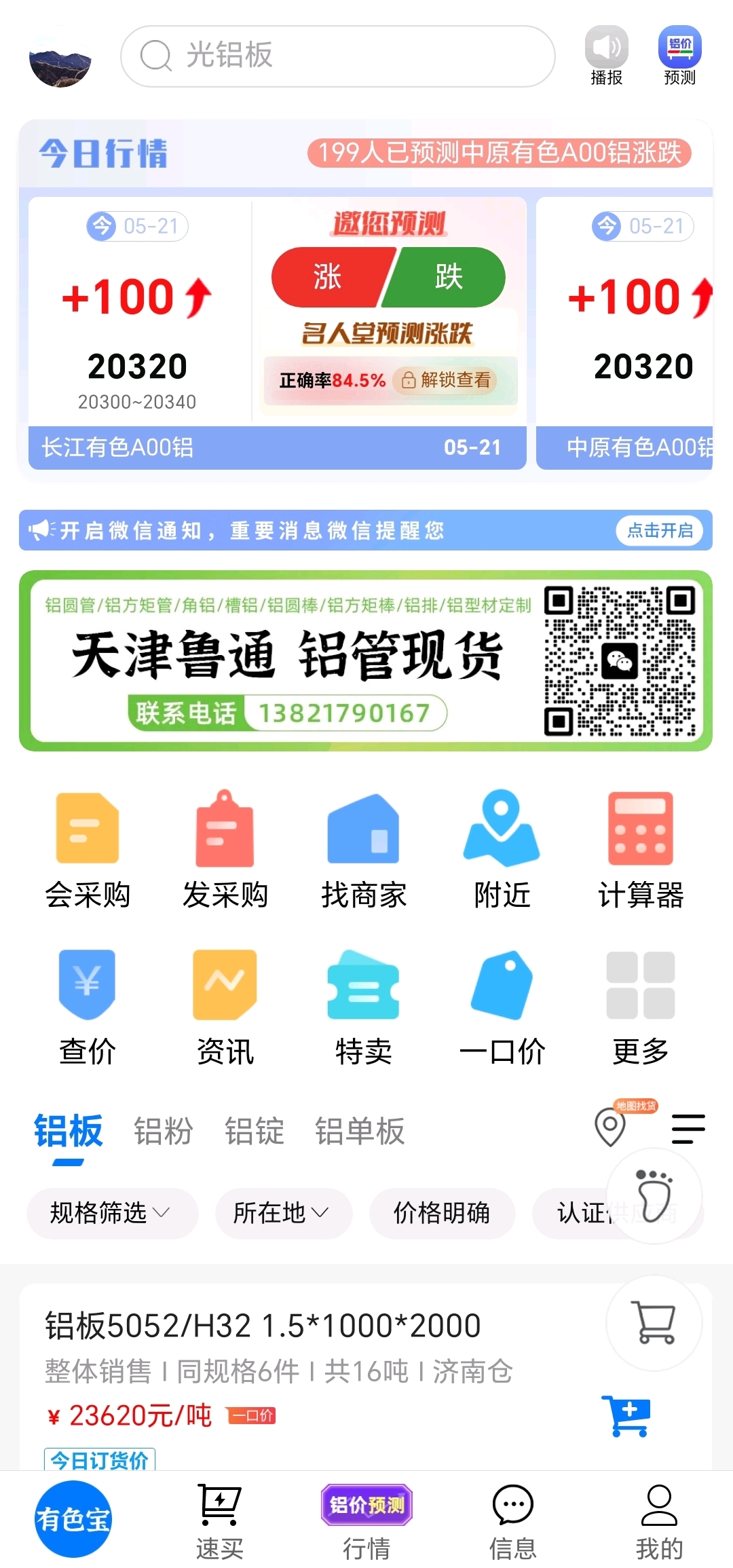Screen dimensions: 733x1568
Task: Predict 跌 in the forecast card
Action: click(x=446, y=277)
